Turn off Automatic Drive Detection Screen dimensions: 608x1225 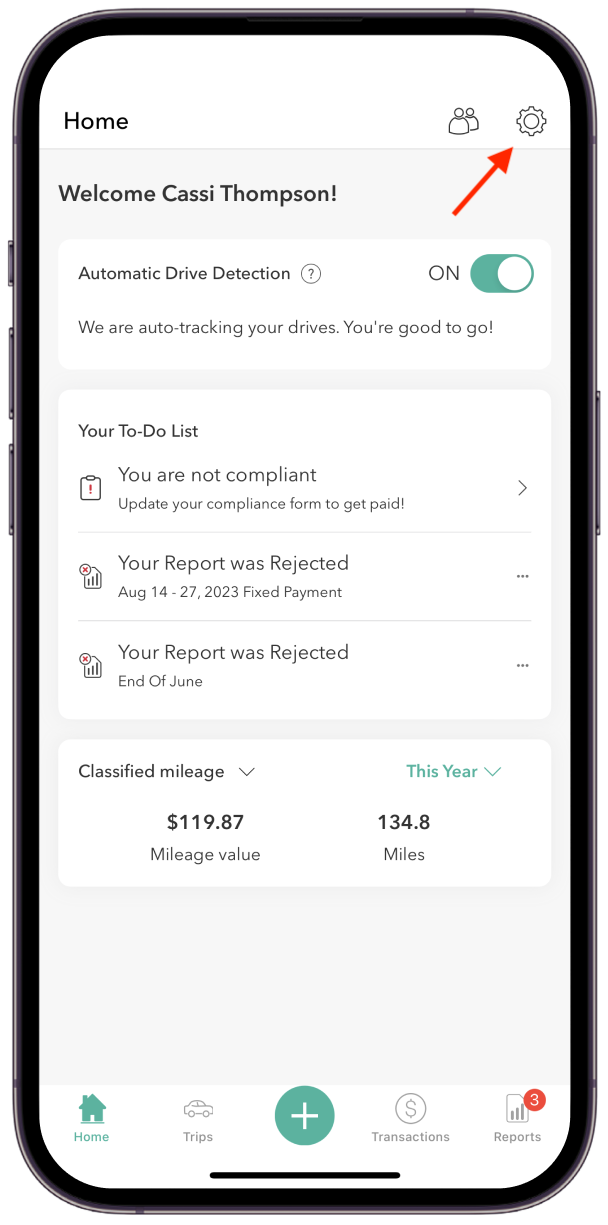[501, 273]
